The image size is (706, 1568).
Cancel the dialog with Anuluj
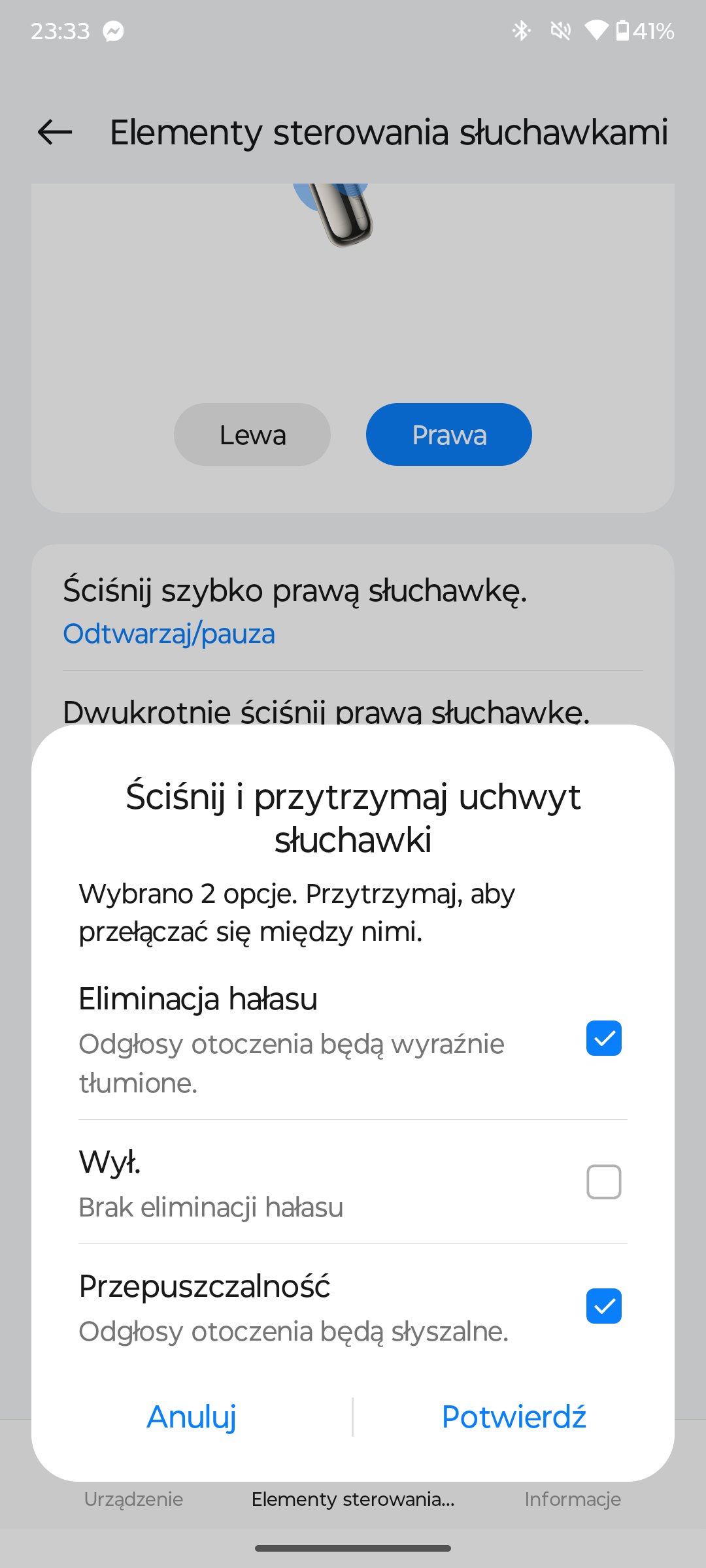tap(192, 1416)
